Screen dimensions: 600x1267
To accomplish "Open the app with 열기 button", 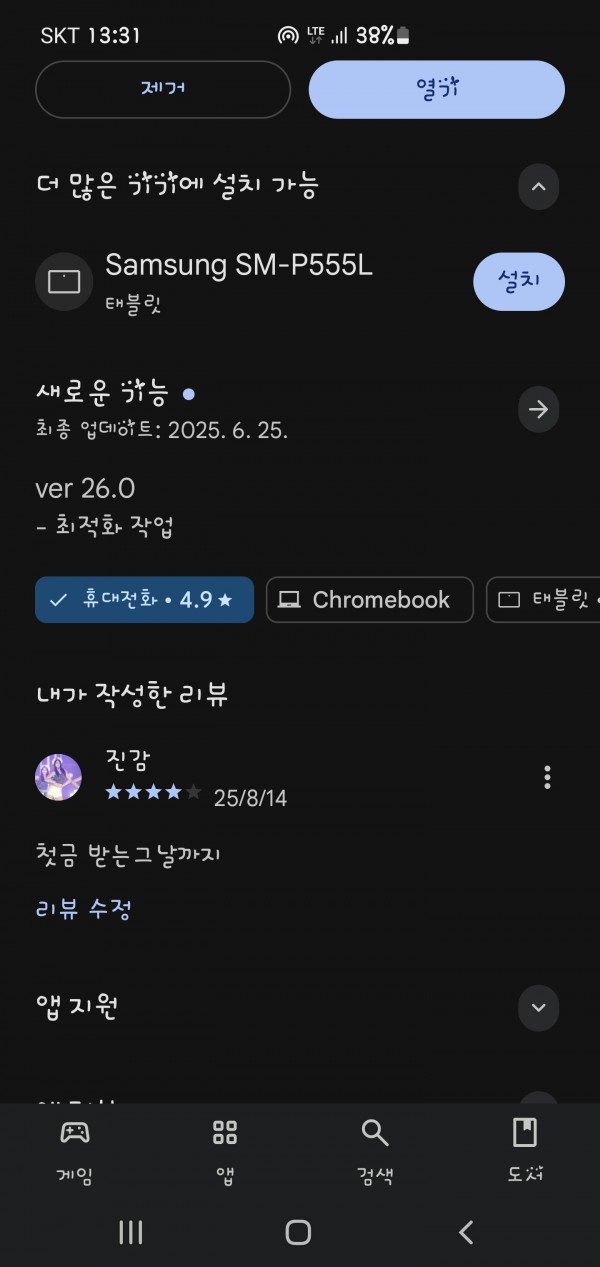I will 437,89.
